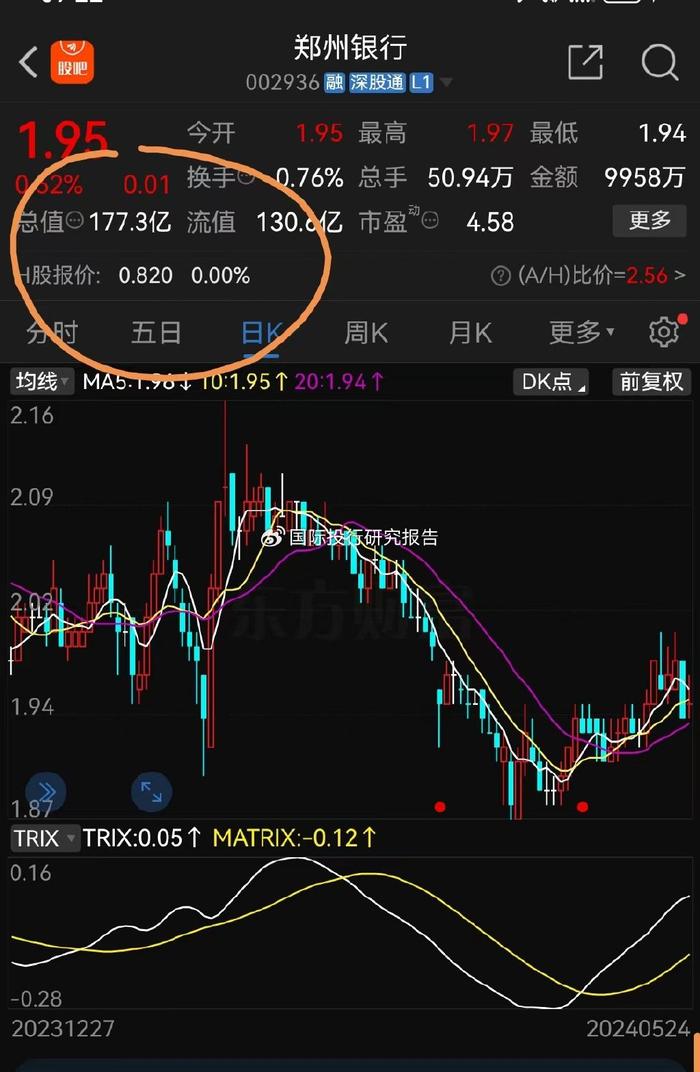Open the (A/H)比价 comparison
This screenshot has height=1072, width=700.
[x=588, y=275]
